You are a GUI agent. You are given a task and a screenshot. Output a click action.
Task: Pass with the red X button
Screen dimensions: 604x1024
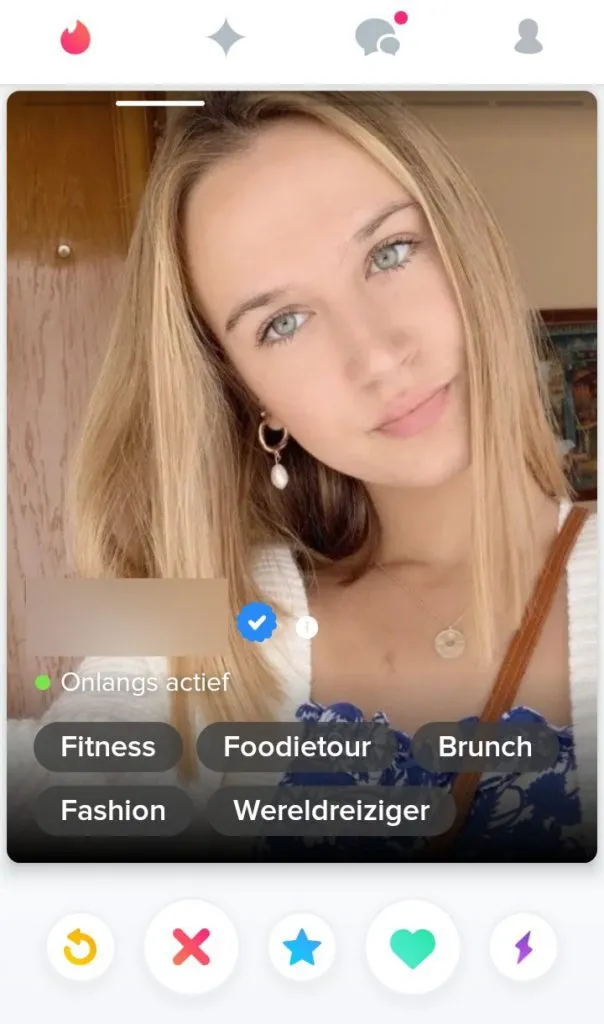[191, 946]
